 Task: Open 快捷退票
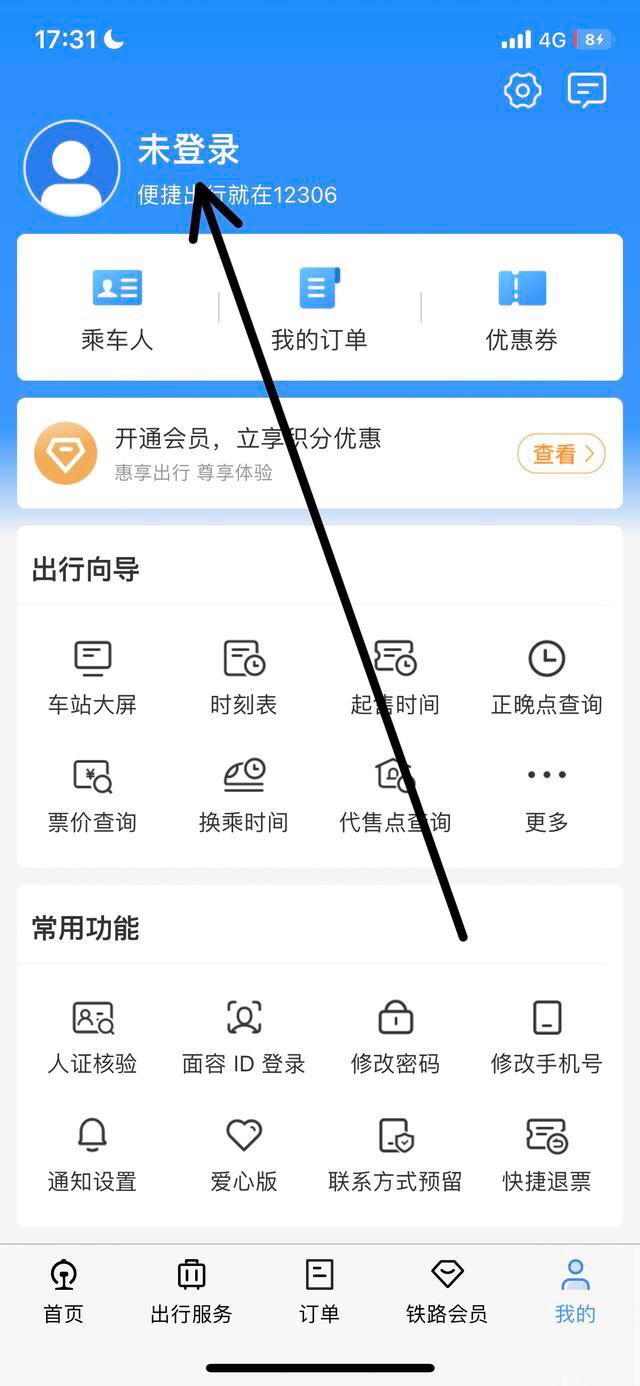(546, 1153)
